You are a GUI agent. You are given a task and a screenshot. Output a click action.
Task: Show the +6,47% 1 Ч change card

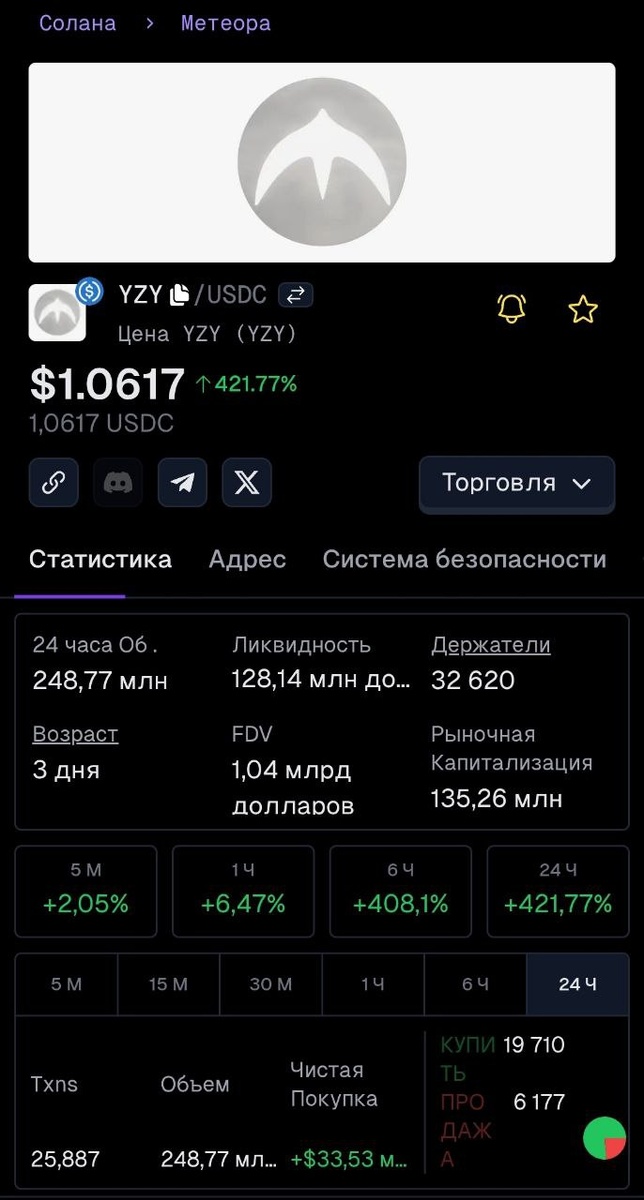pyautogui.click(x=243, y=892)
